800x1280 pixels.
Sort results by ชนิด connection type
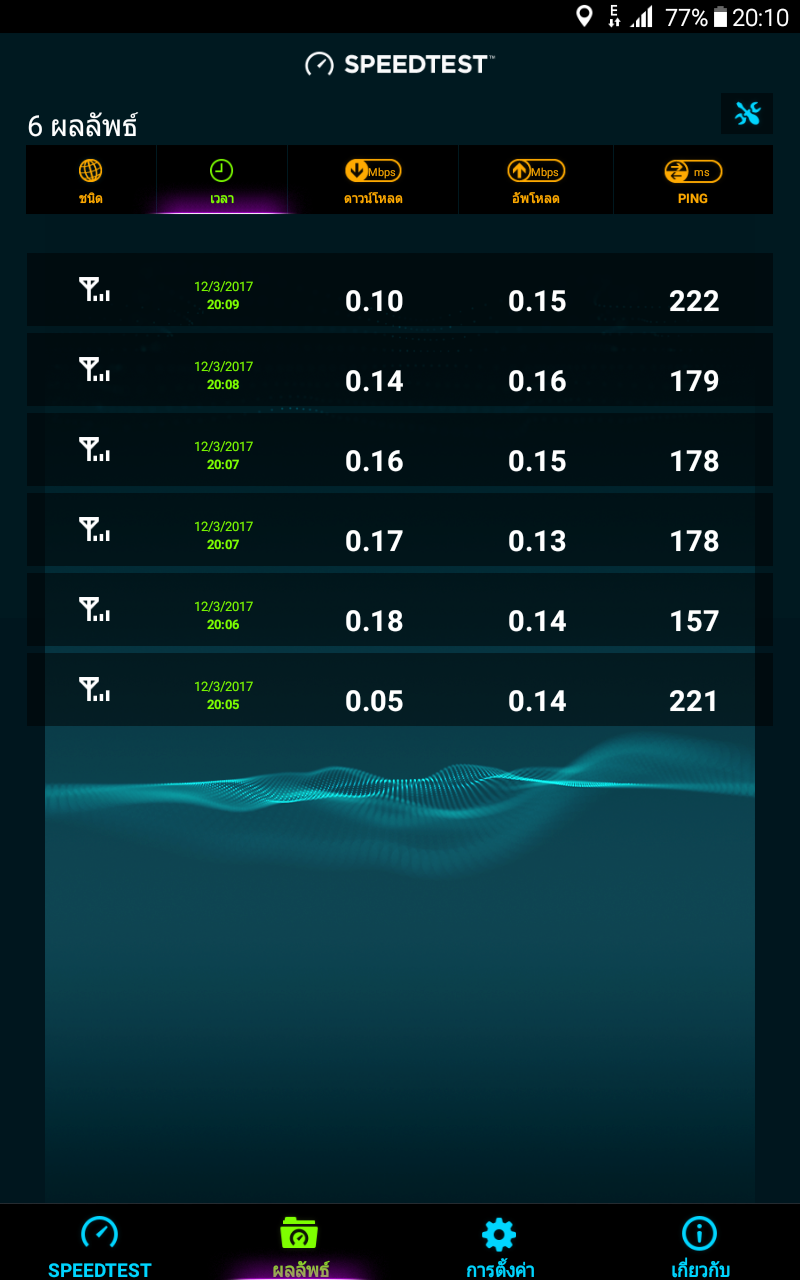(x=91, y=180)
